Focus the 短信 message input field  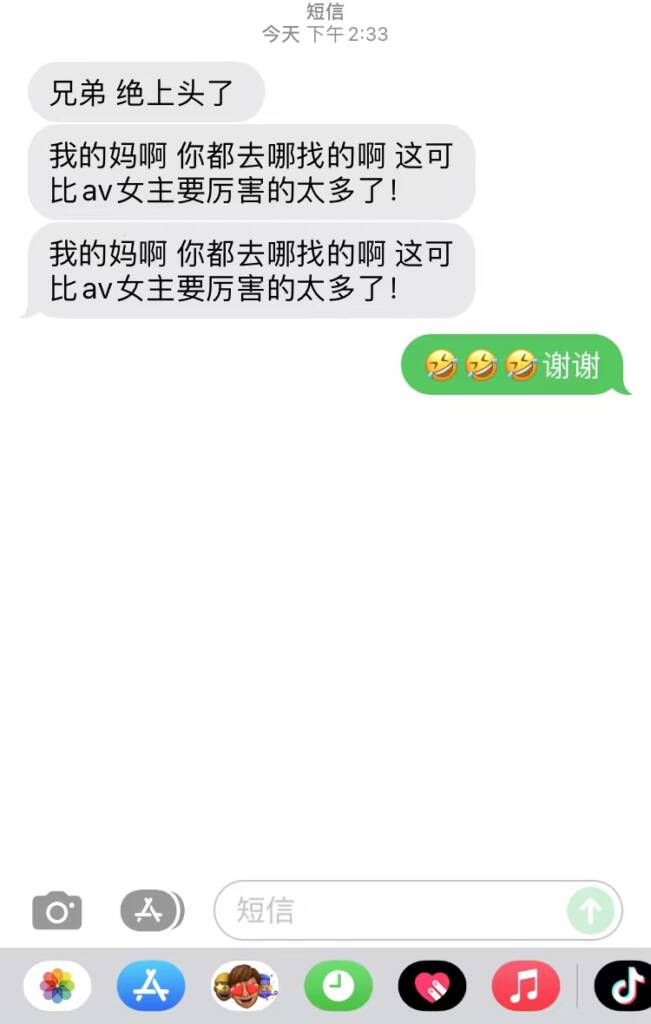click(390, 910)
